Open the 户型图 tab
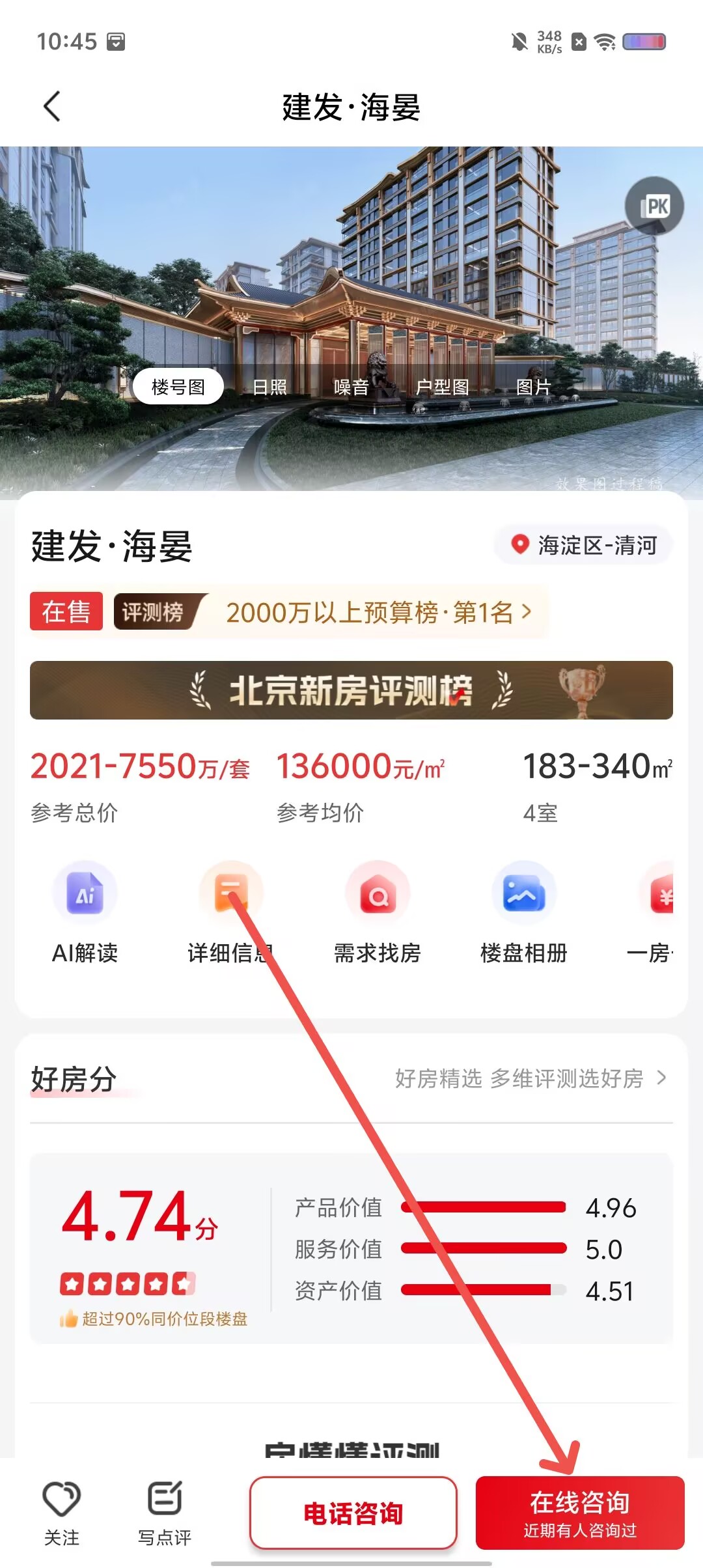 click(443, 387)
